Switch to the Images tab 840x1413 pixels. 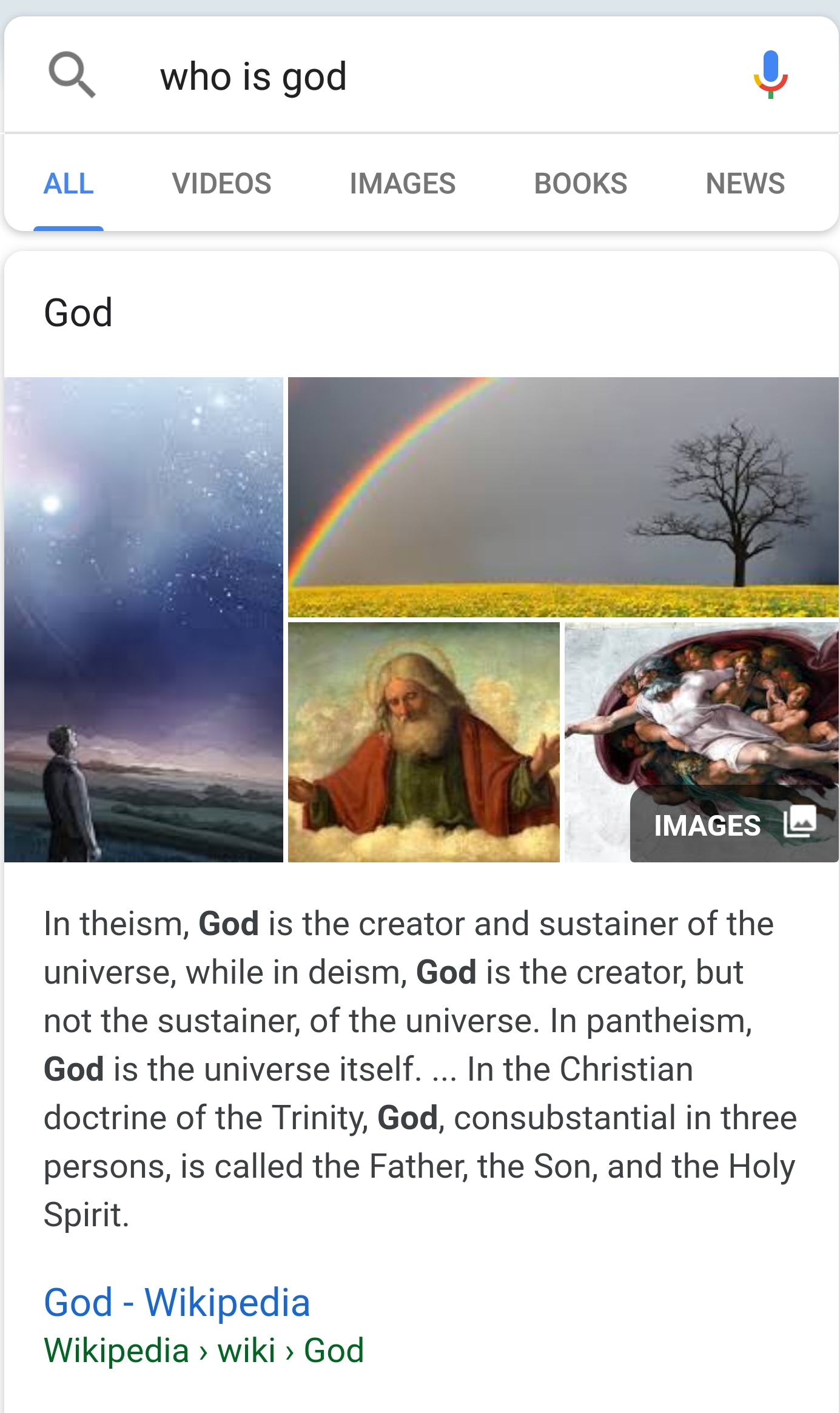(x=402, y=184)
